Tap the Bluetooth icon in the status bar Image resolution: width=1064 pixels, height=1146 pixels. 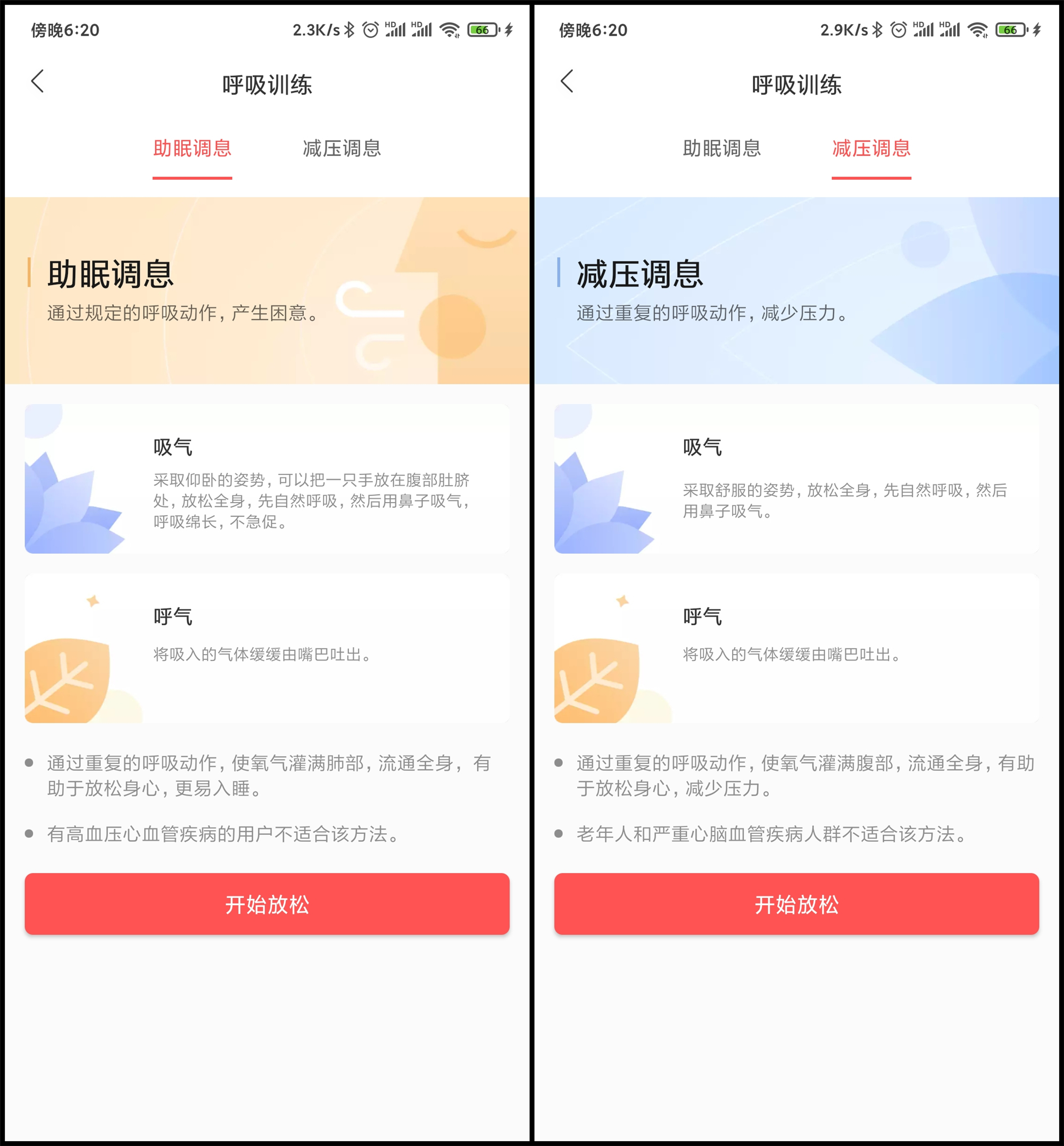click(x=350, y=29)
